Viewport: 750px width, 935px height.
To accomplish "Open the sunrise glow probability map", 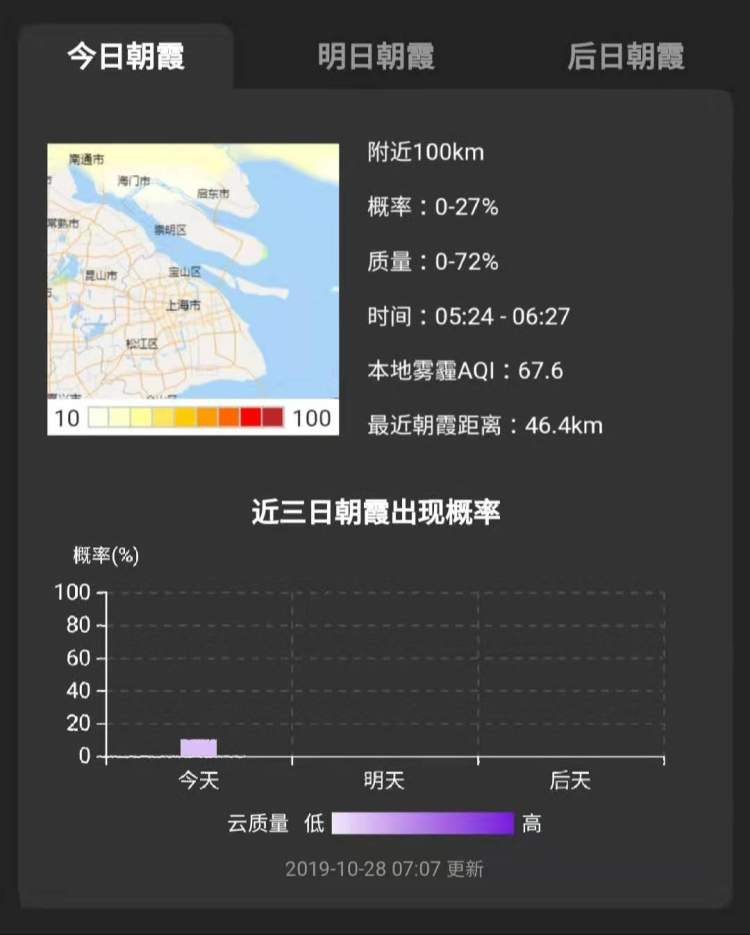I will 193,275.
